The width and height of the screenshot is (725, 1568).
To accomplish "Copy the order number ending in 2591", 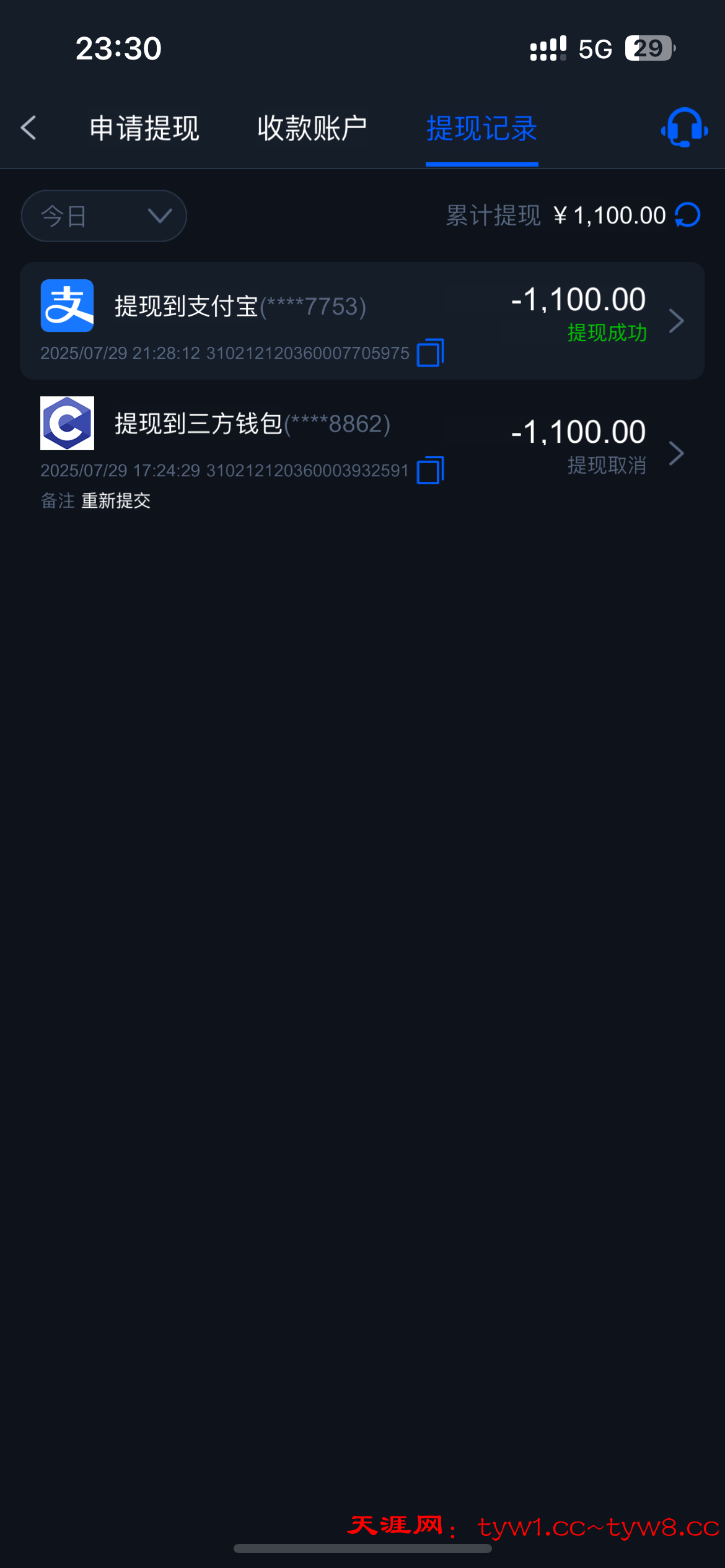I will (431, 471).
